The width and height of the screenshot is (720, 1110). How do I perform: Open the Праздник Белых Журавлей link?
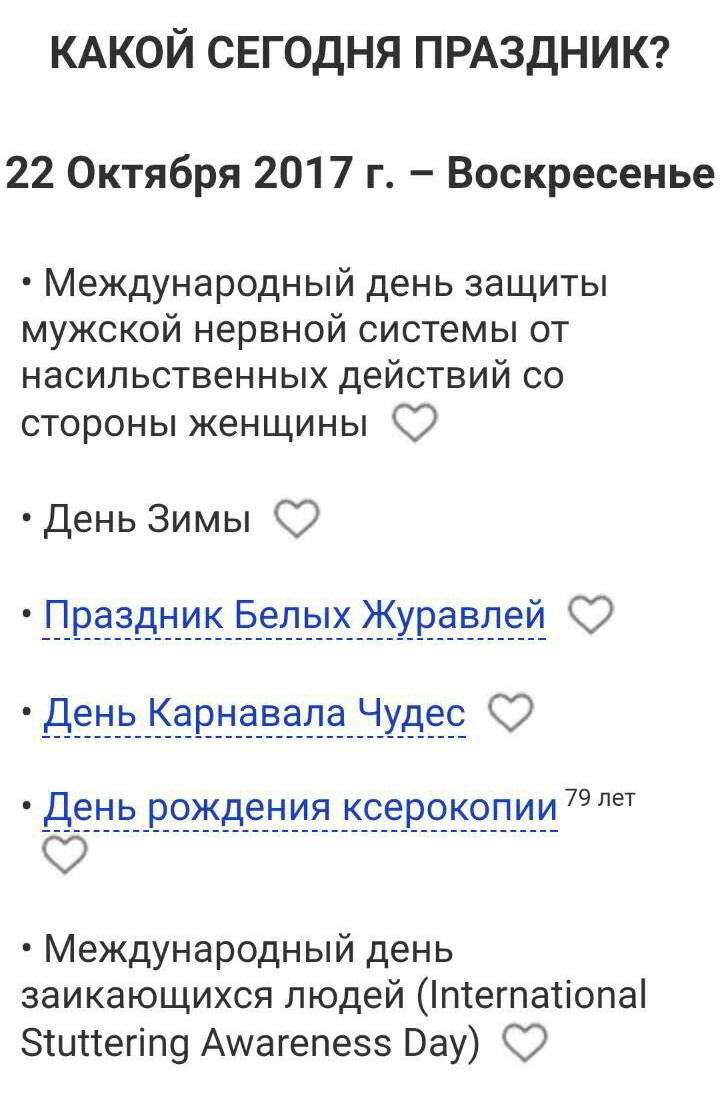pyautogui.click(x=295, y=615)
